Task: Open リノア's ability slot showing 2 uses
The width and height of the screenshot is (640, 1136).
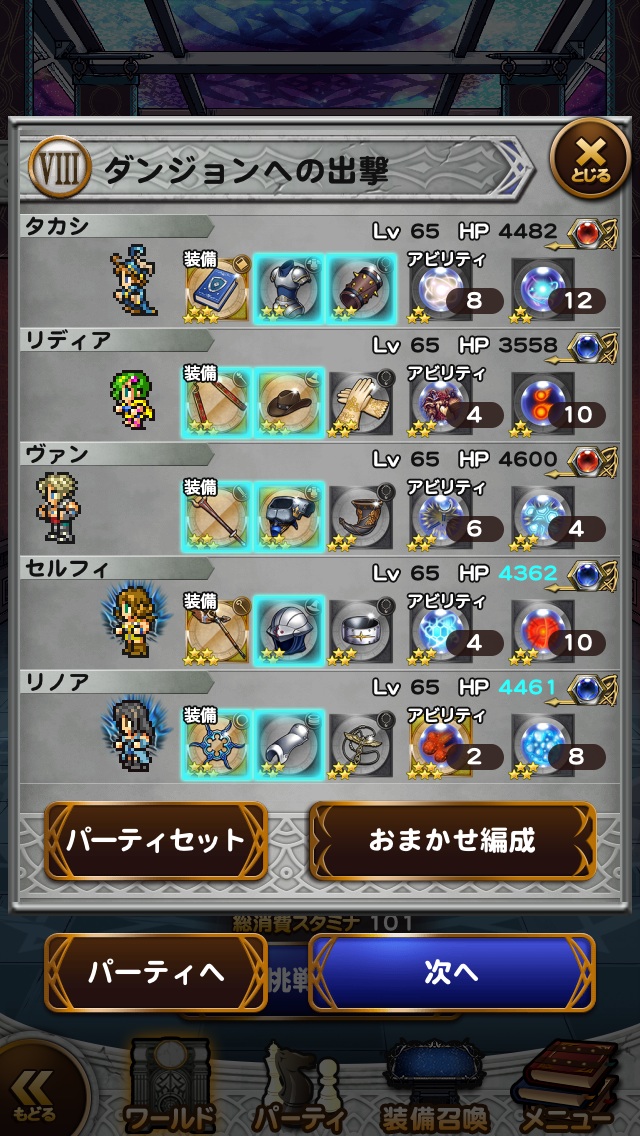Action: tap(441, 744)
